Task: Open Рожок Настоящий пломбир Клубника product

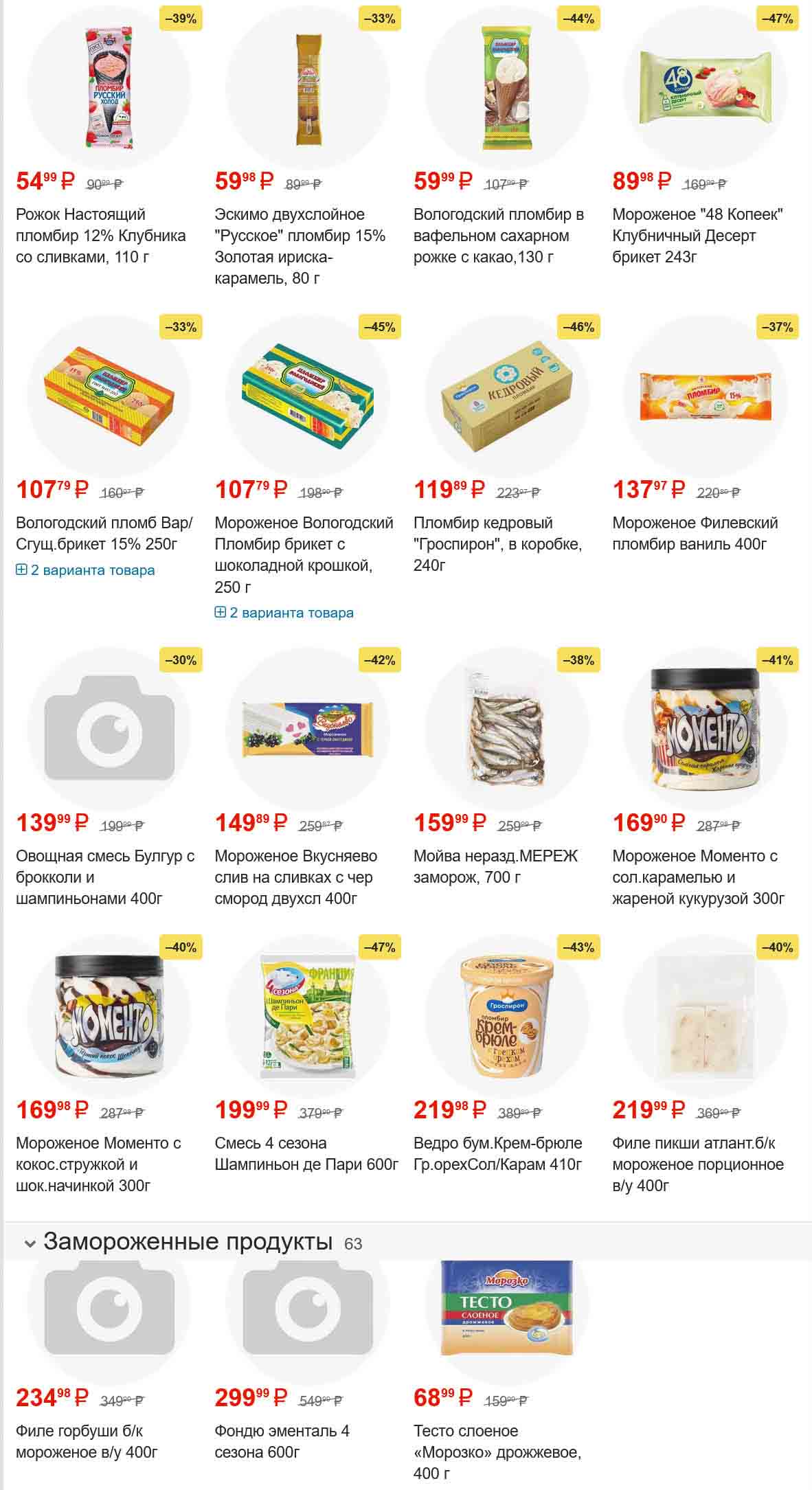Action: (x=100, y=236)
